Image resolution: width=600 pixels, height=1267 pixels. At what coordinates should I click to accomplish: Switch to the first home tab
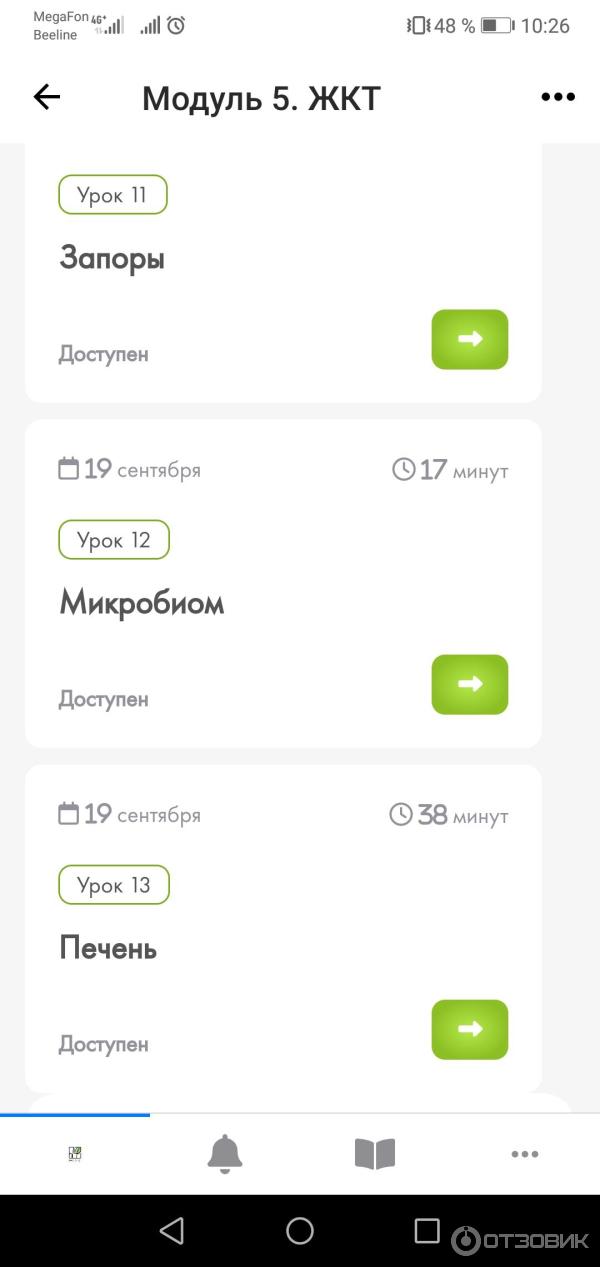(75, 1154)
